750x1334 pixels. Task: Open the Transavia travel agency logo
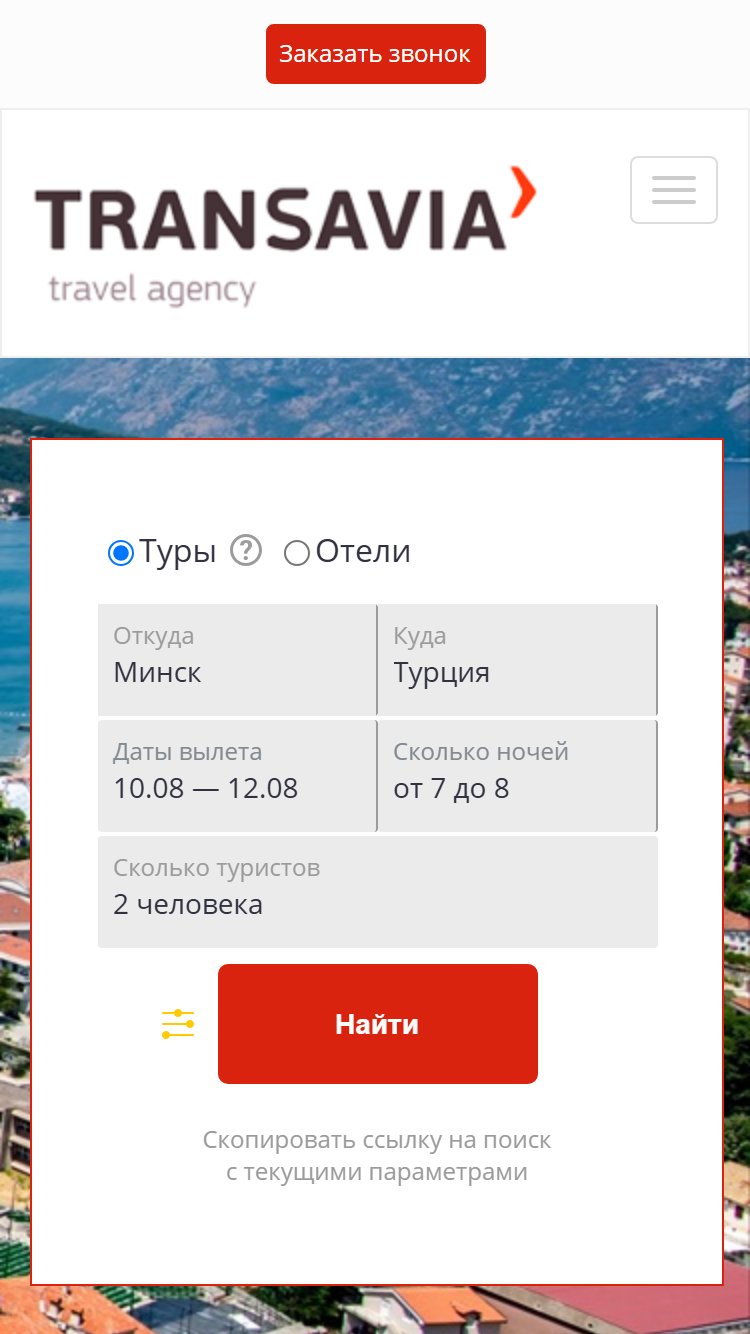(x=285, y=236)
